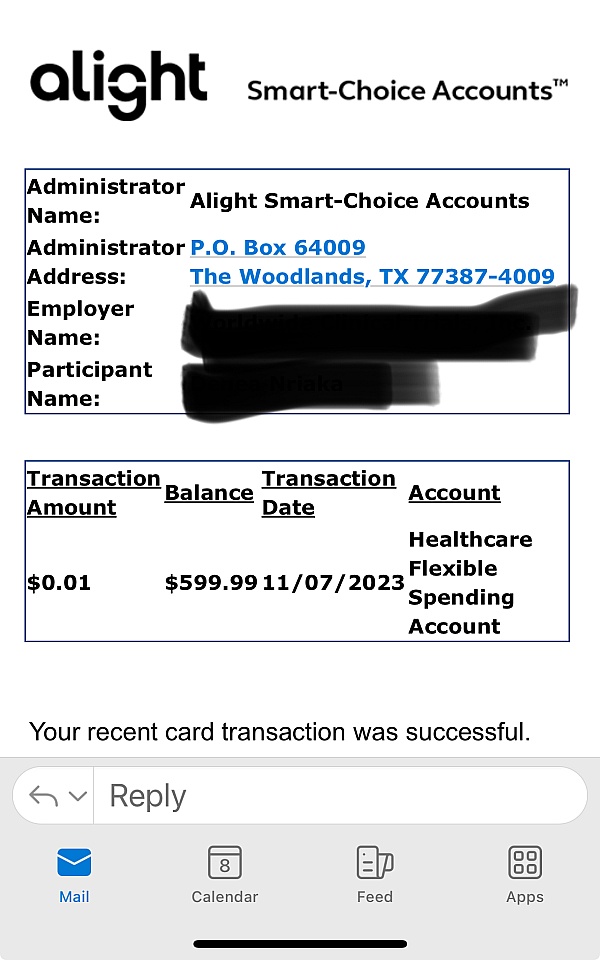The height and width of the screenshot is (960, 600).
Task: Switch to the Calendar tab
Action: pos(225,875)
